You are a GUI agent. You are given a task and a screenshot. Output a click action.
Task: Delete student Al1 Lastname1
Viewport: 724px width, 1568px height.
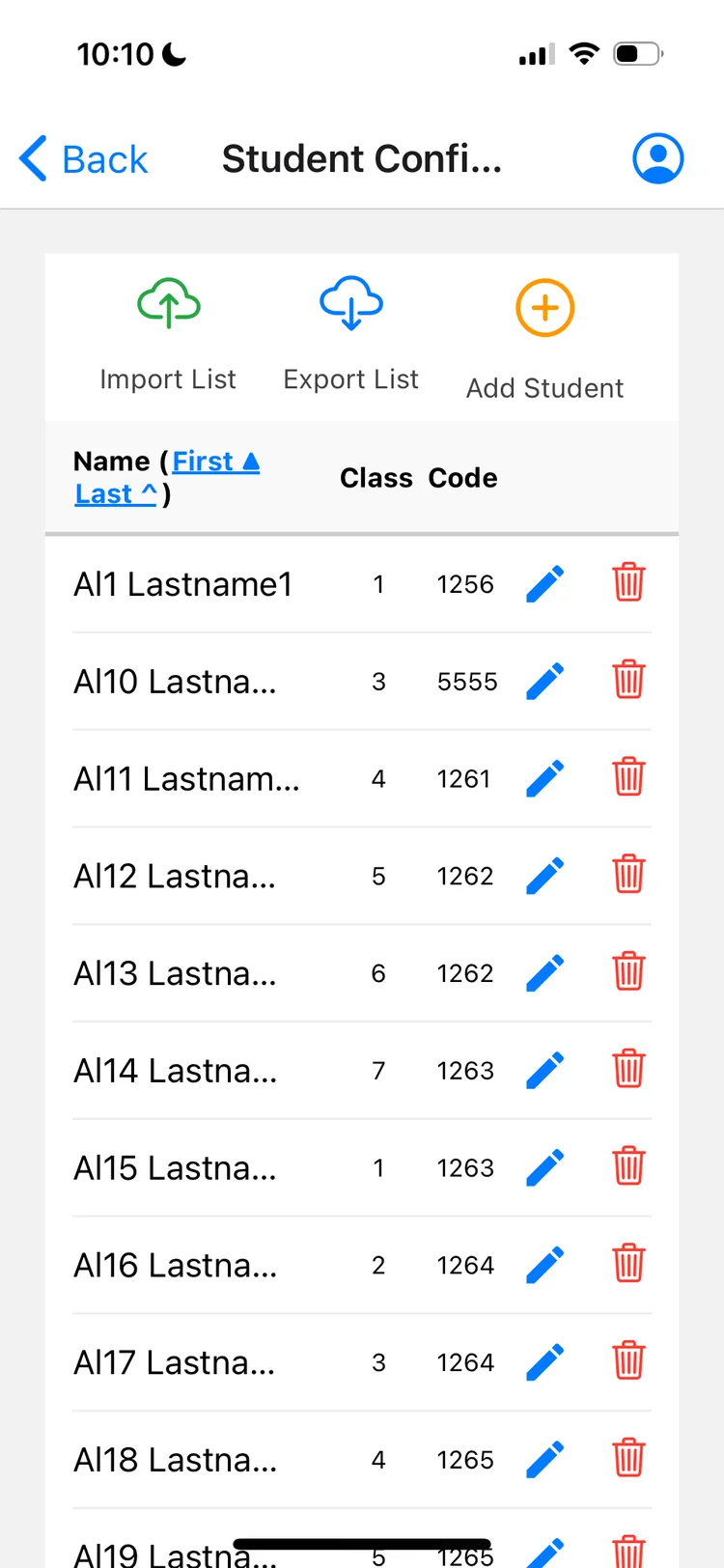[628, 582]
